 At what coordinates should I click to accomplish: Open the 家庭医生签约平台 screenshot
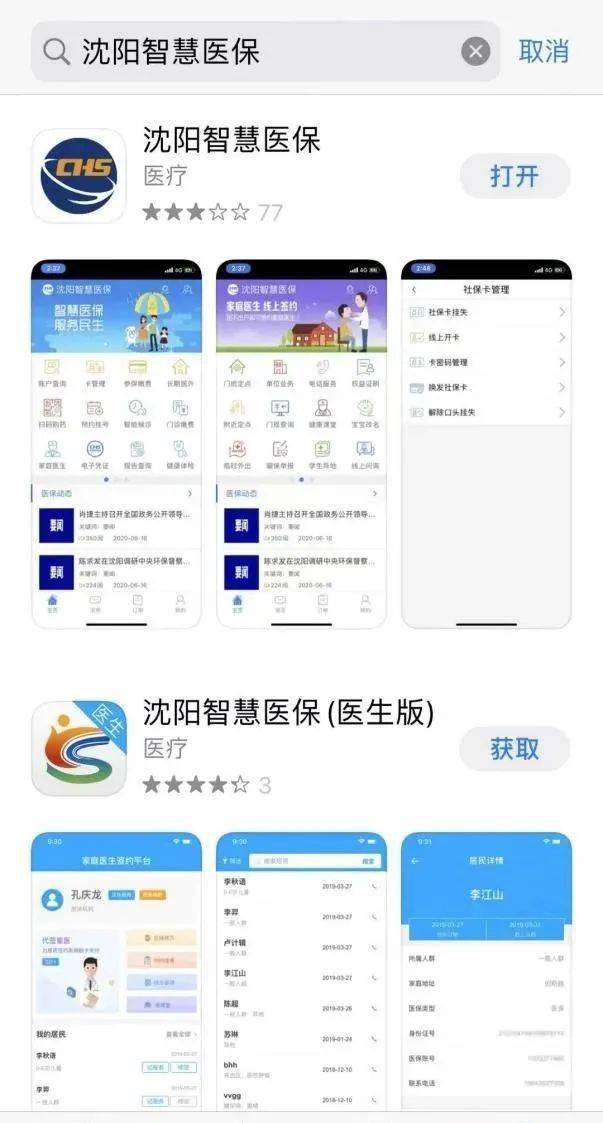click(116, 970)
